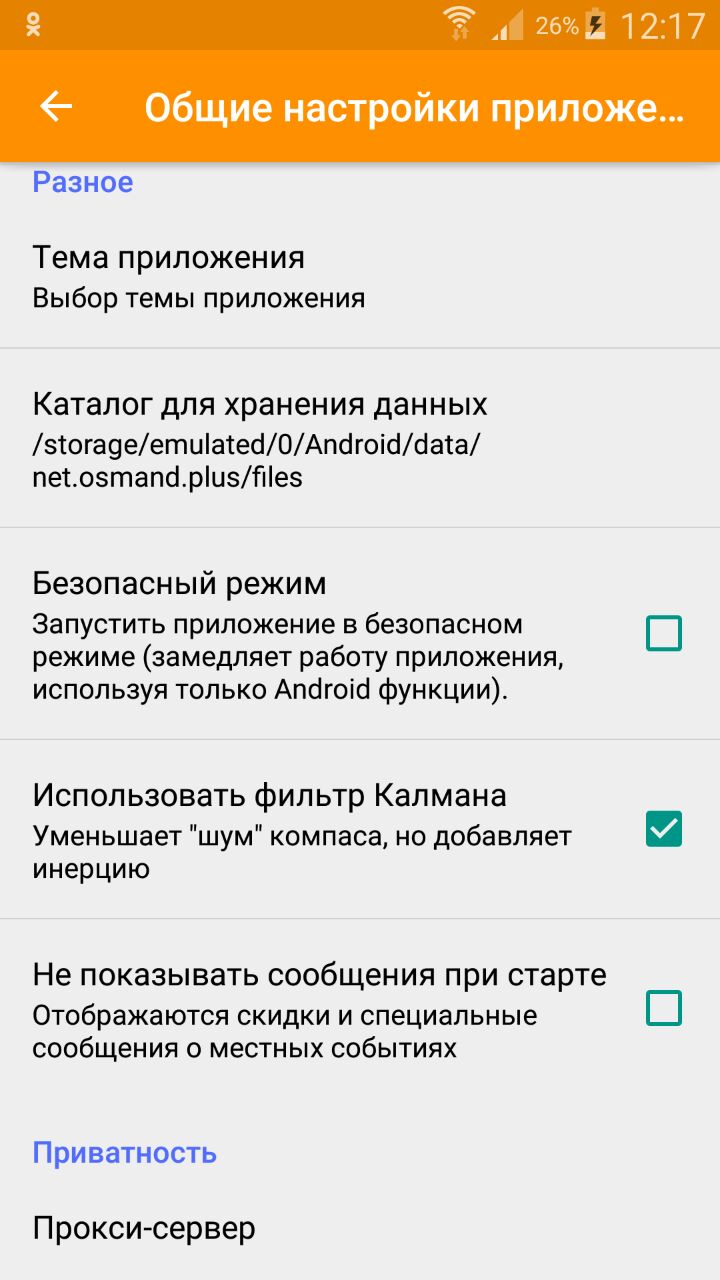Open the Тема приложения setting

[360, 276]
